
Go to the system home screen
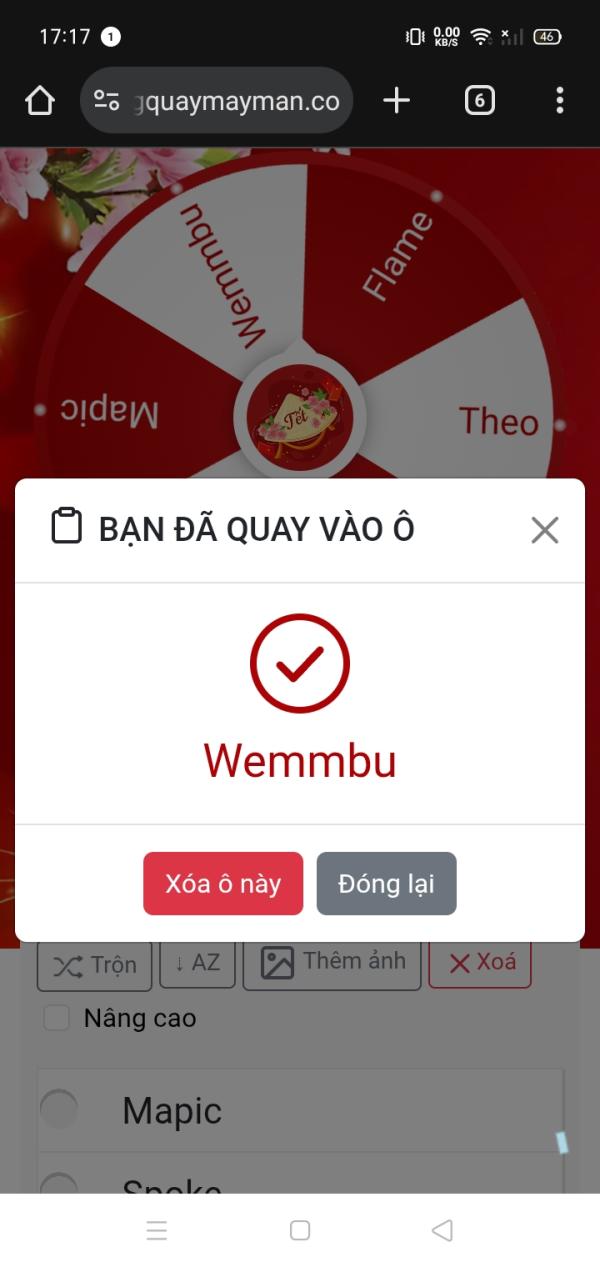tap(300, 1230)
